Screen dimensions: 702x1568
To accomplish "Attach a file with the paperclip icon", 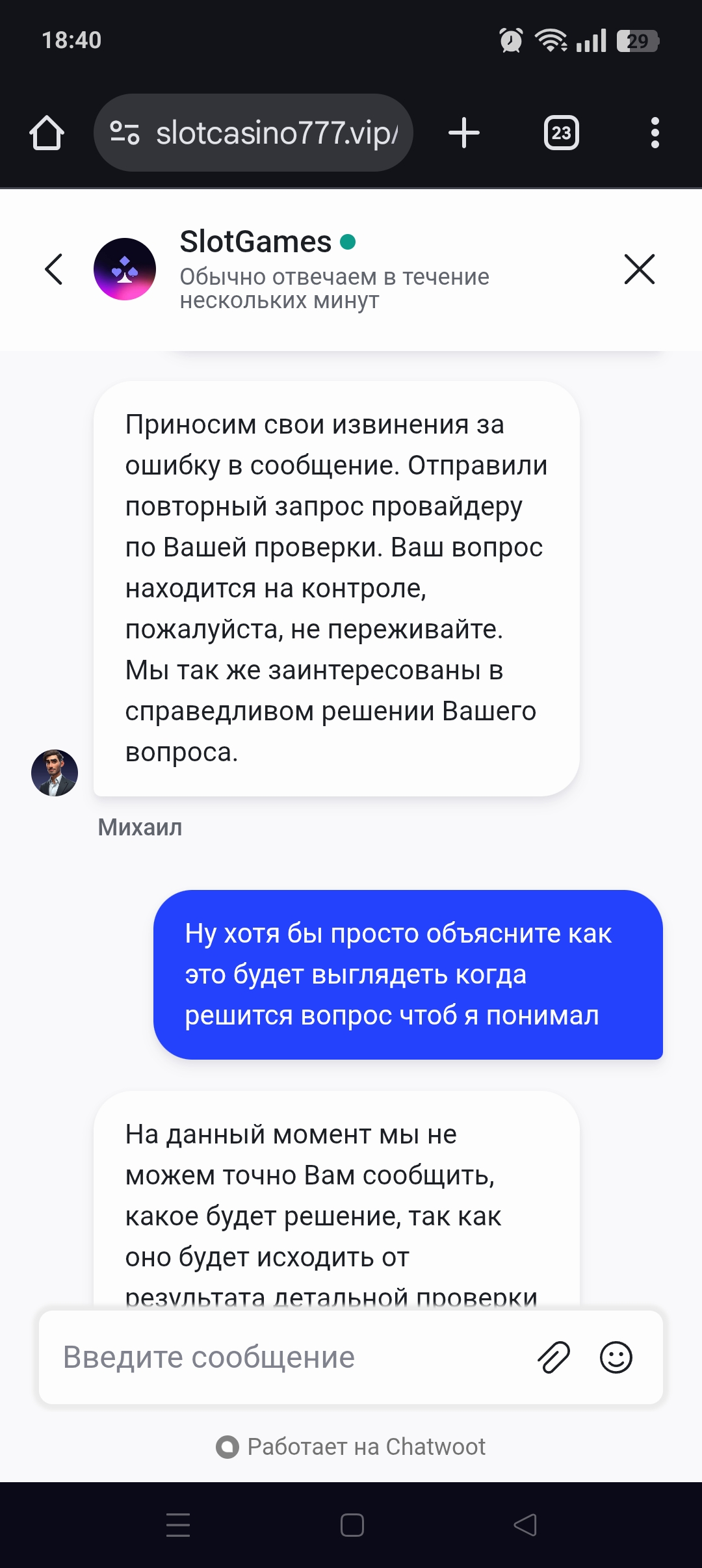I will (x=554, y=1357).
